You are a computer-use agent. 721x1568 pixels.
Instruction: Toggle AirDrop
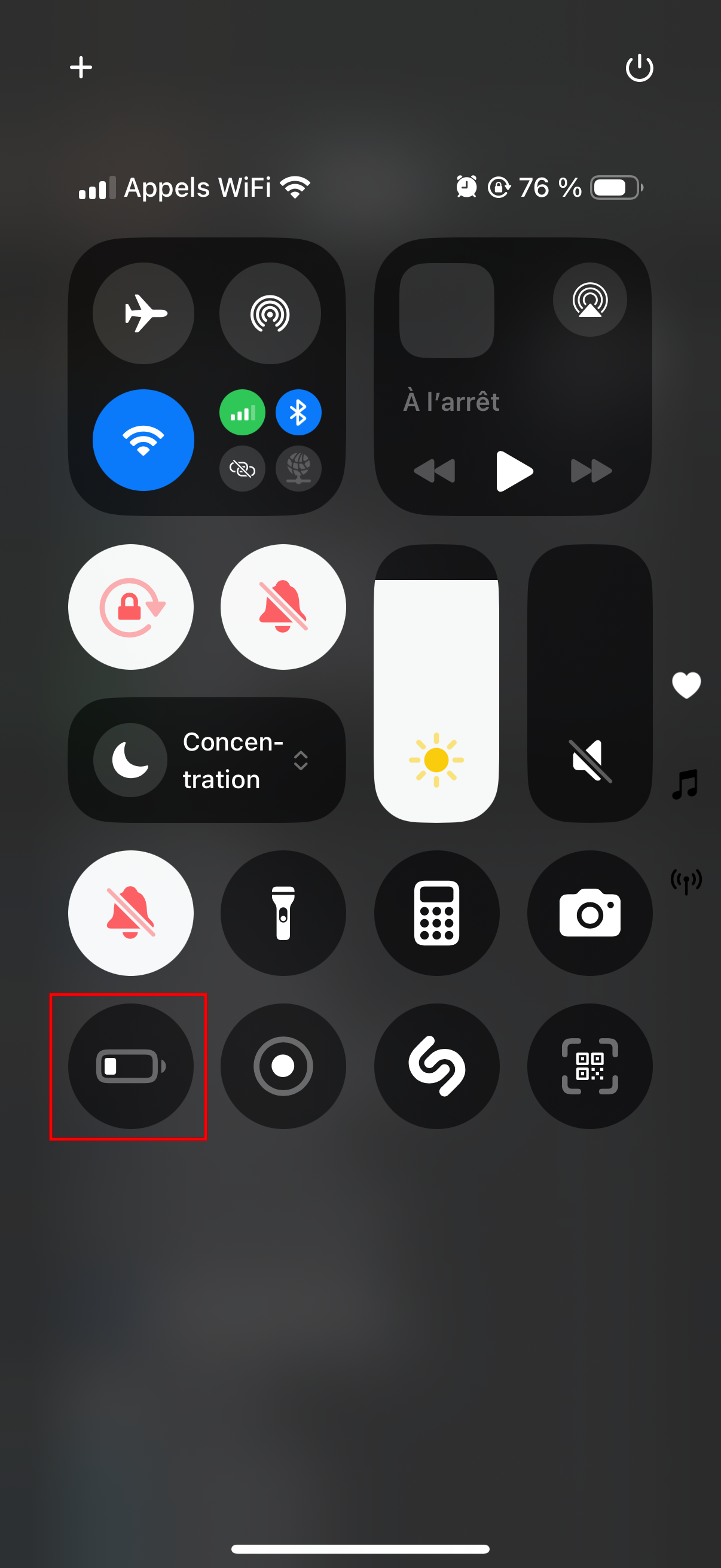click(x=270, y=313)
